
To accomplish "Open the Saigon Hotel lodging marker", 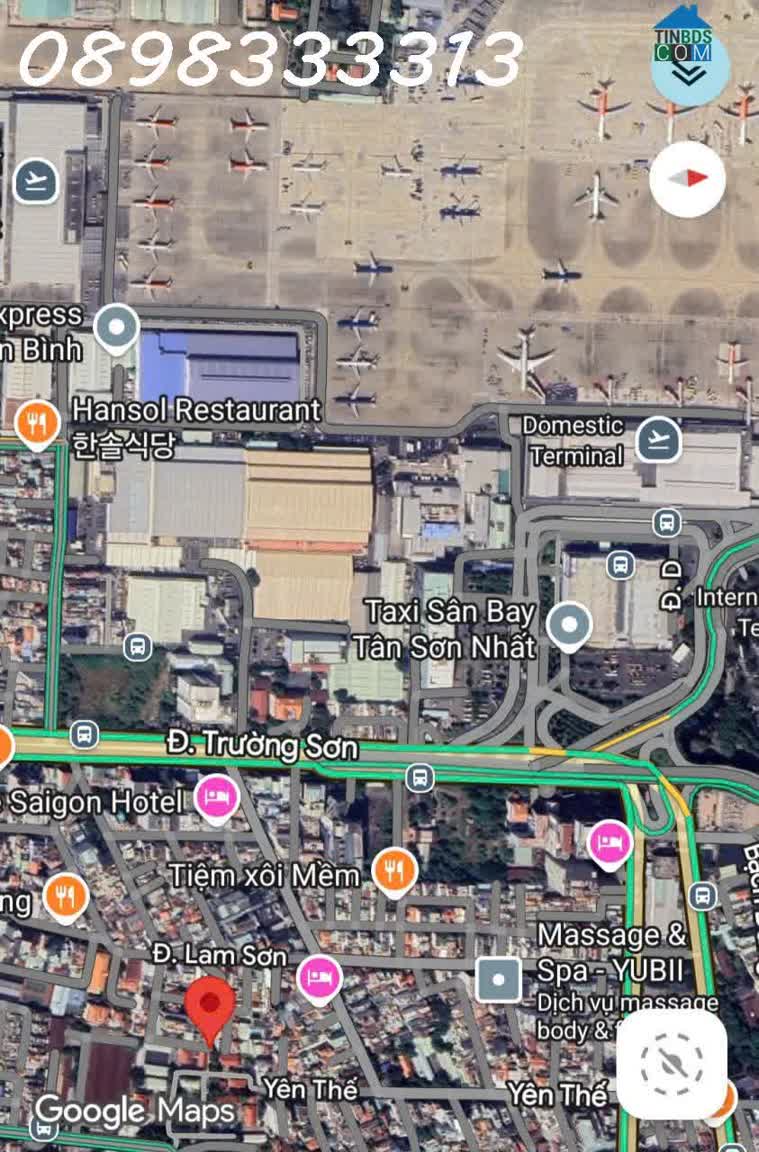I will (x=217, y=799).
